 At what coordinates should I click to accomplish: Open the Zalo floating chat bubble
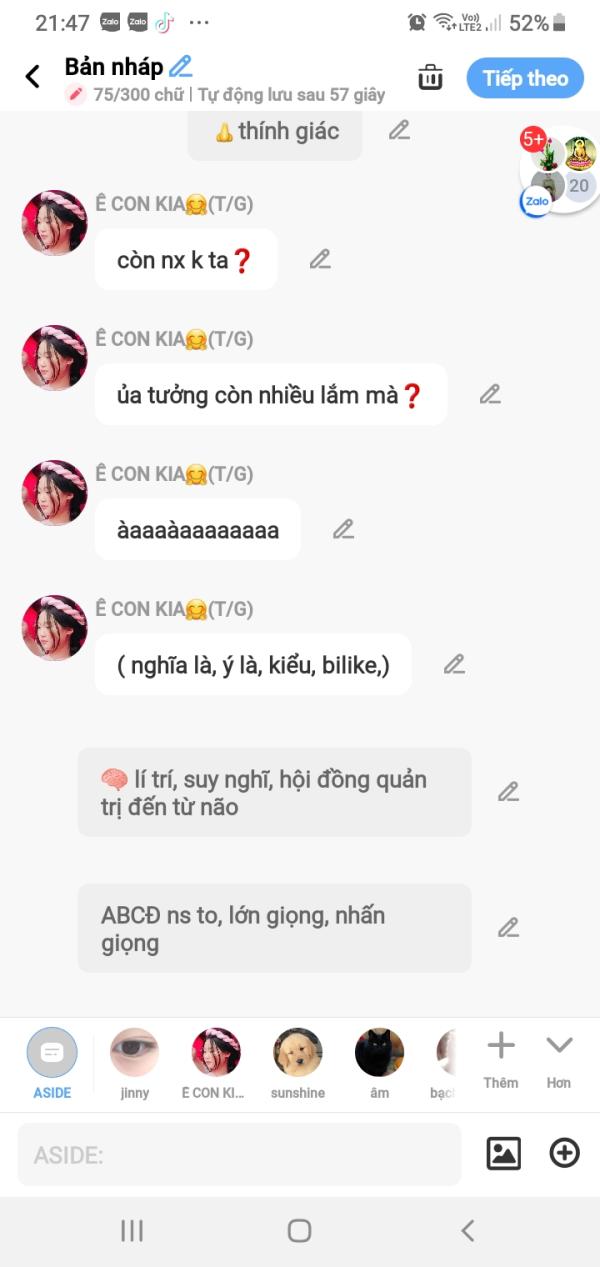tap(558, 170)
